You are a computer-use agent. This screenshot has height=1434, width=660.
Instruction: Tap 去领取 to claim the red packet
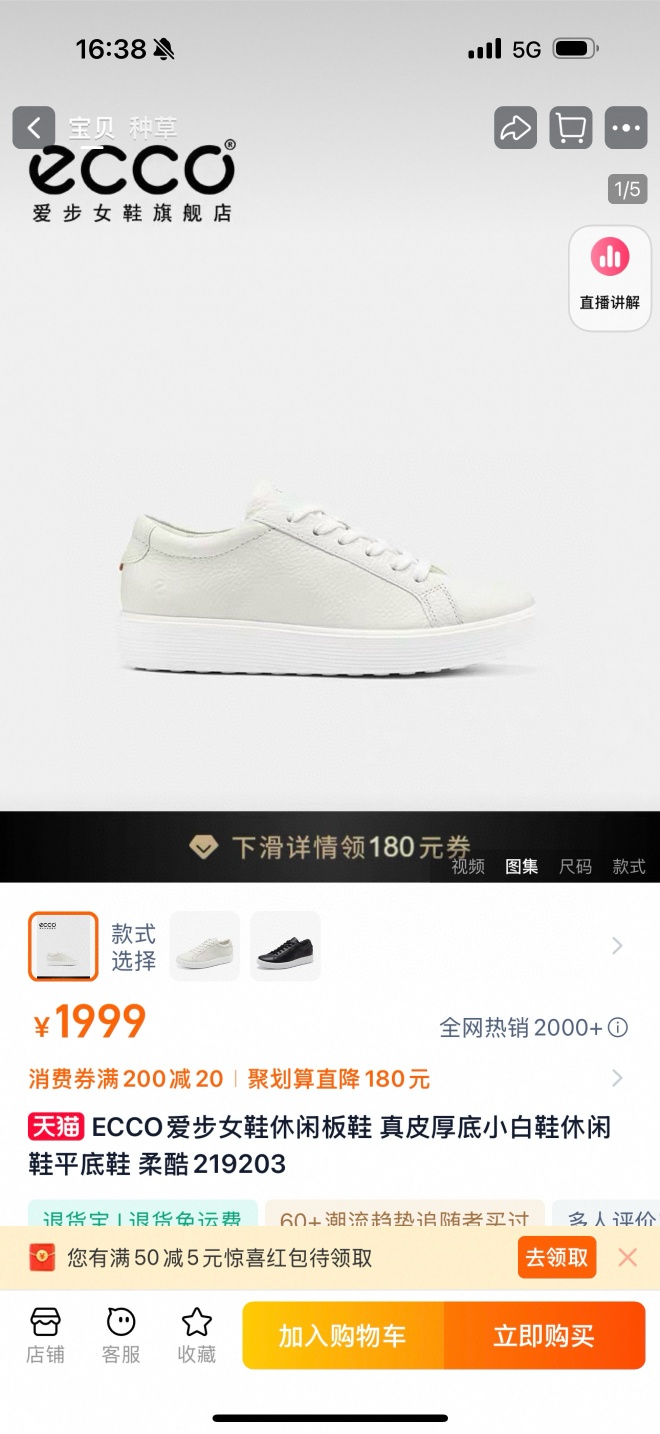(556, 1257)
